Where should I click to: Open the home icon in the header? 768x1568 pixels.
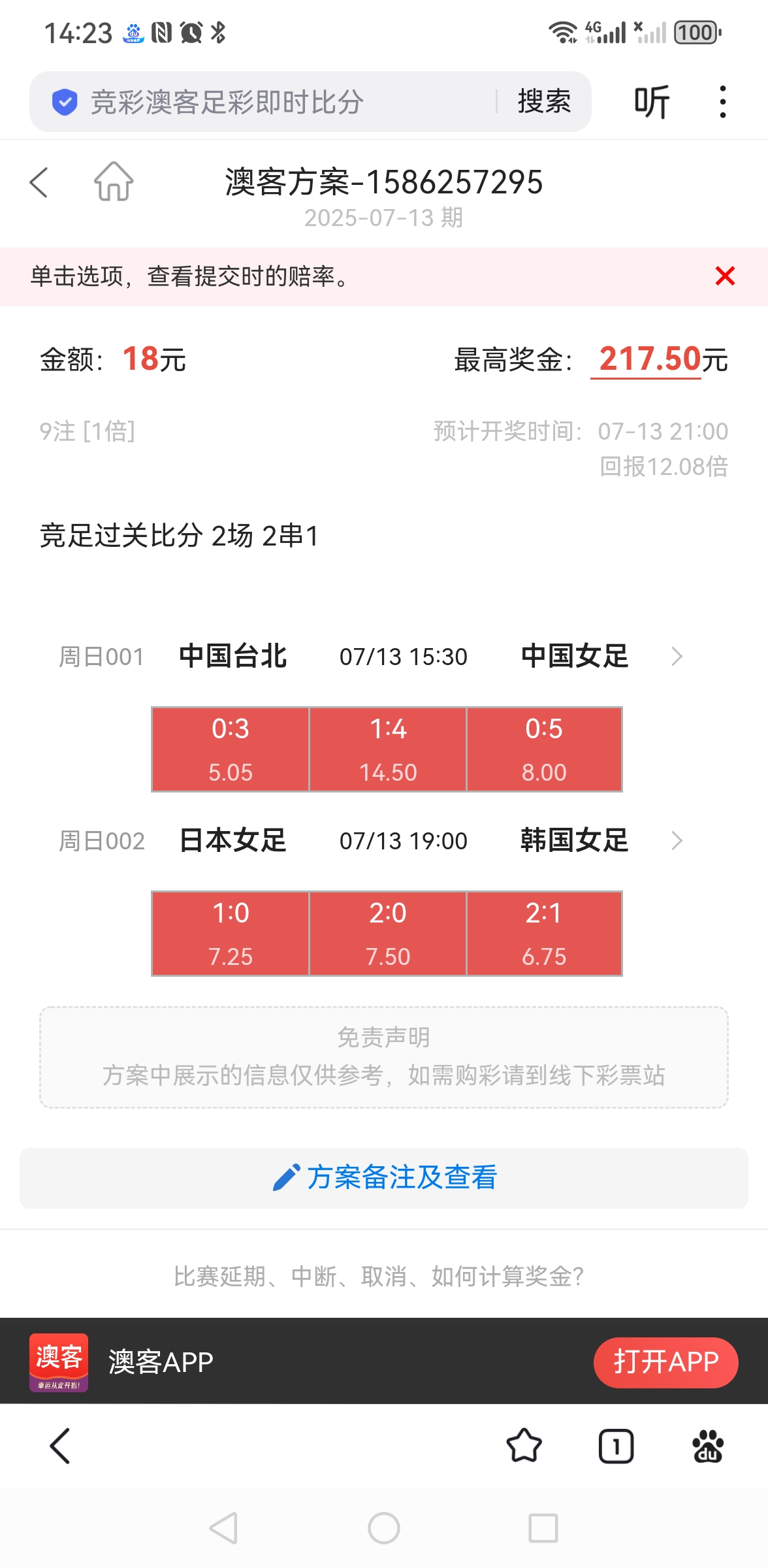coord(114,181)
